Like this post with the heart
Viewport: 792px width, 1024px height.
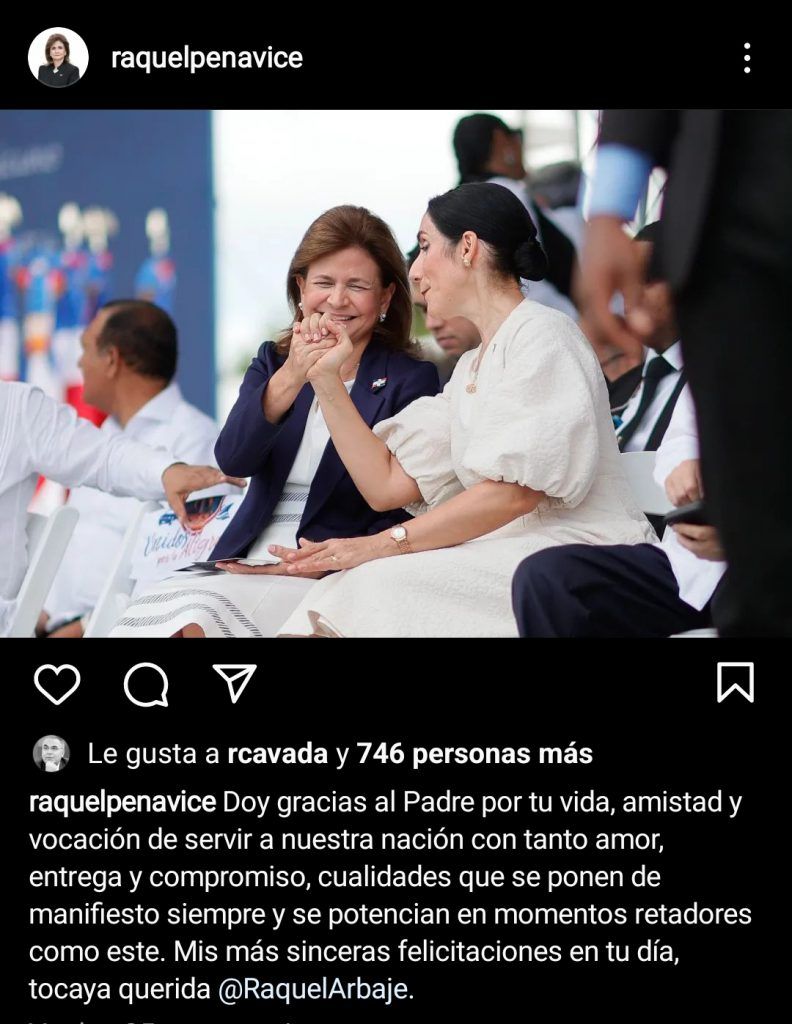[x=57, y=684]
